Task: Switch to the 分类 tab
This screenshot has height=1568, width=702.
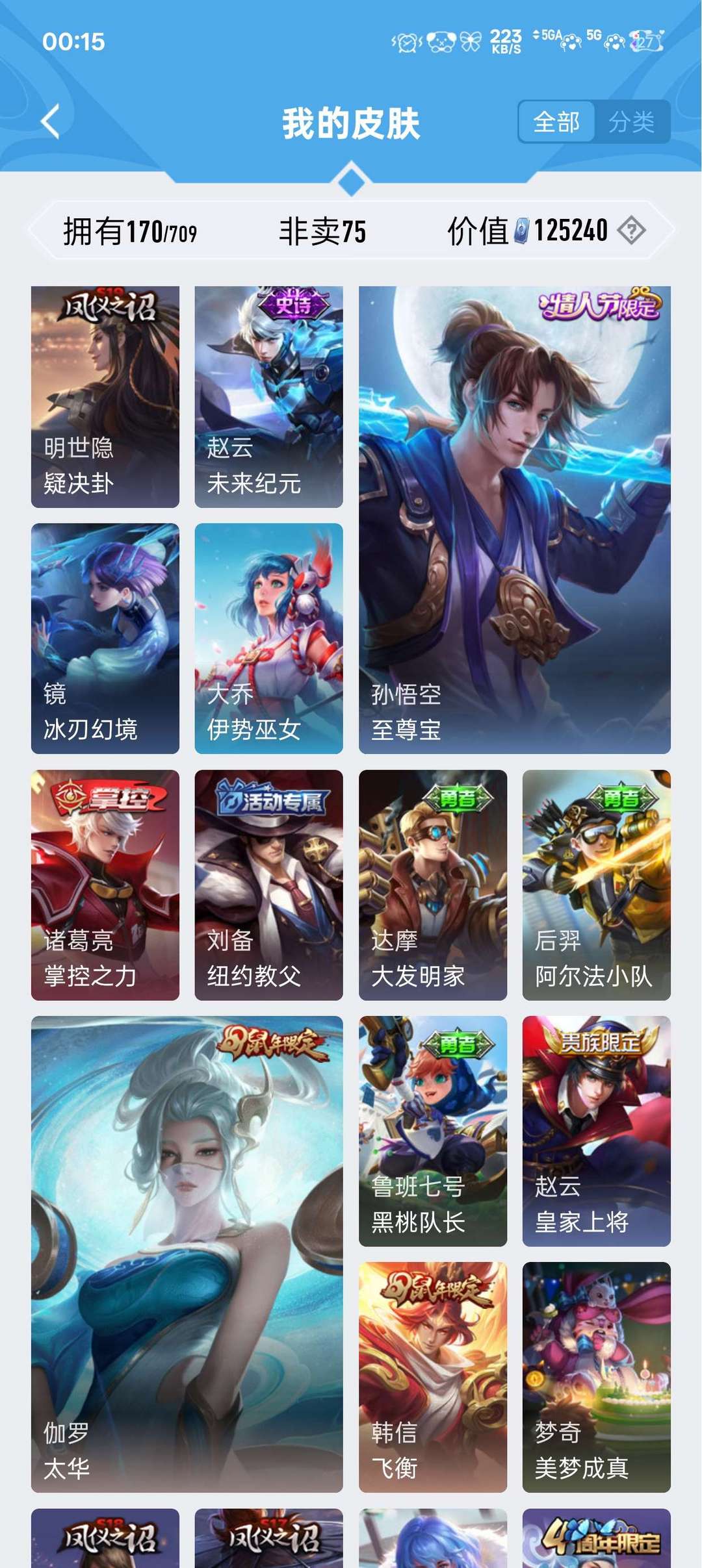Action: [631, 121]
